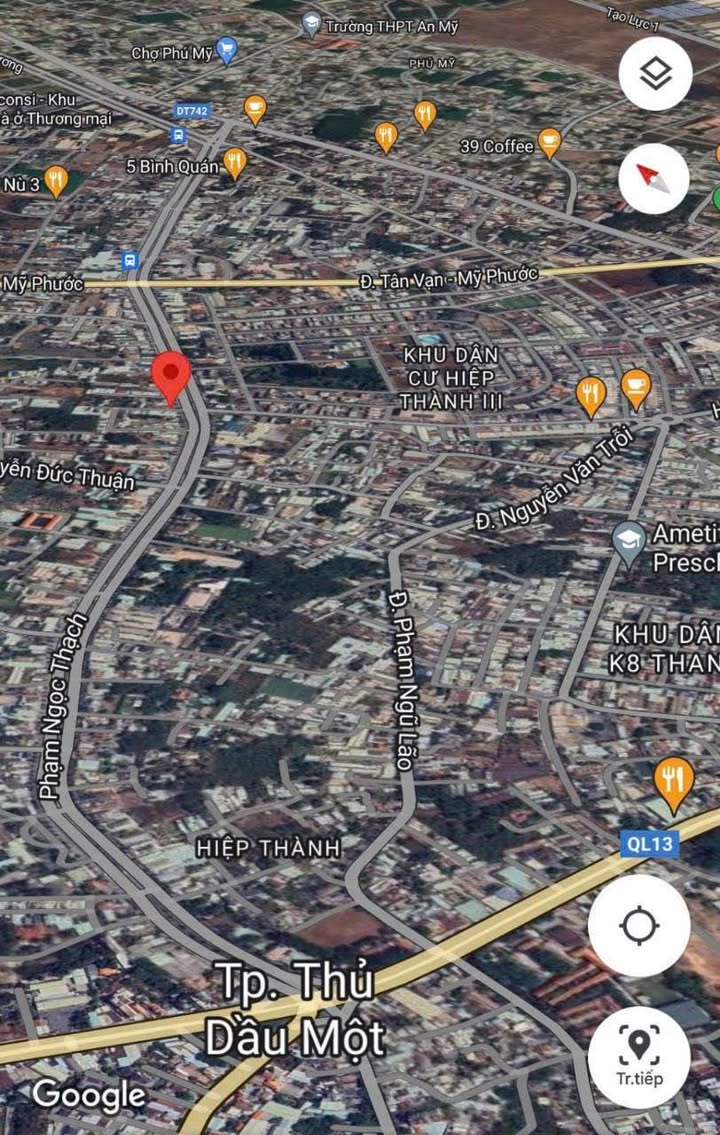Screen dimensions: 720x1135
Task: Select the bus stop near DT742
Action: point(178,135)
